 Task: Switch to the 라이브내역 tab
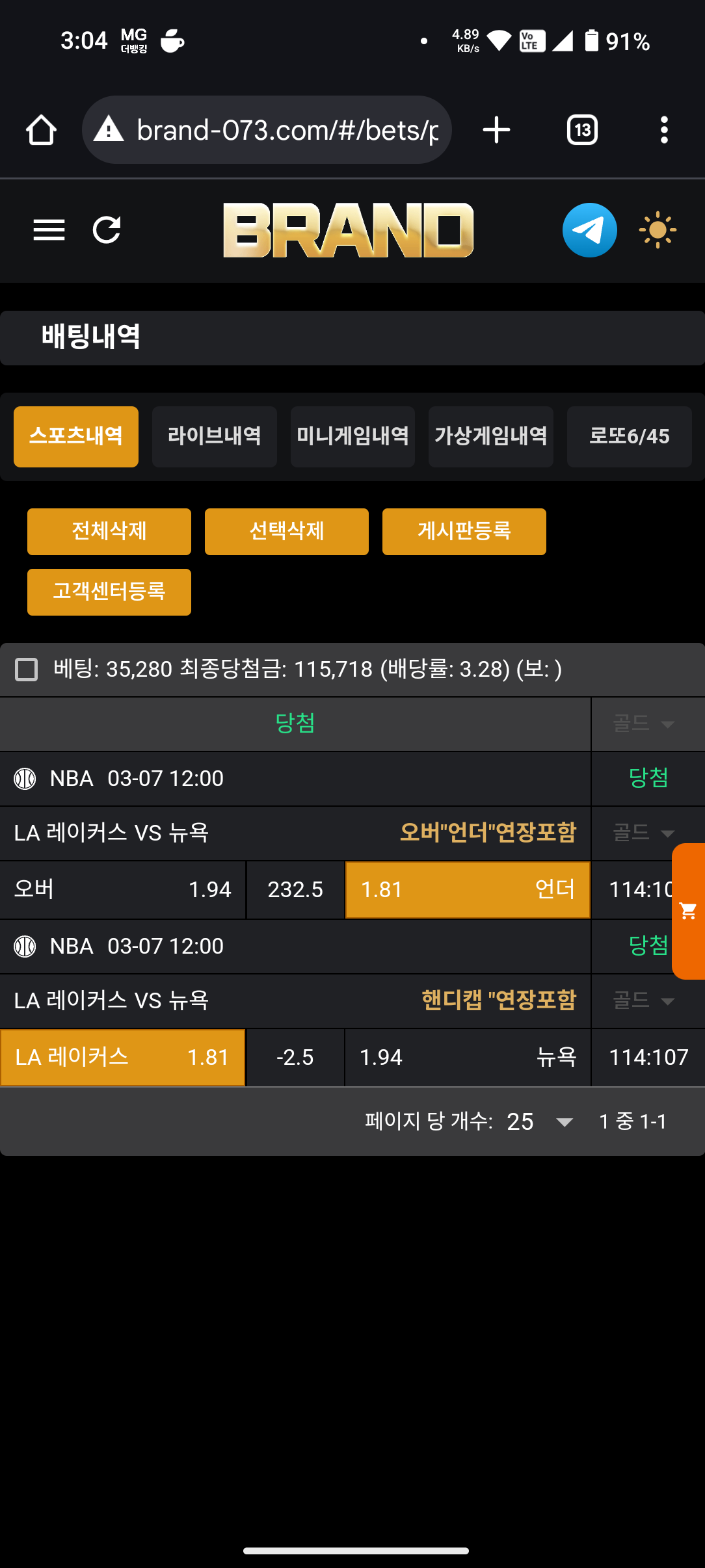214,436
